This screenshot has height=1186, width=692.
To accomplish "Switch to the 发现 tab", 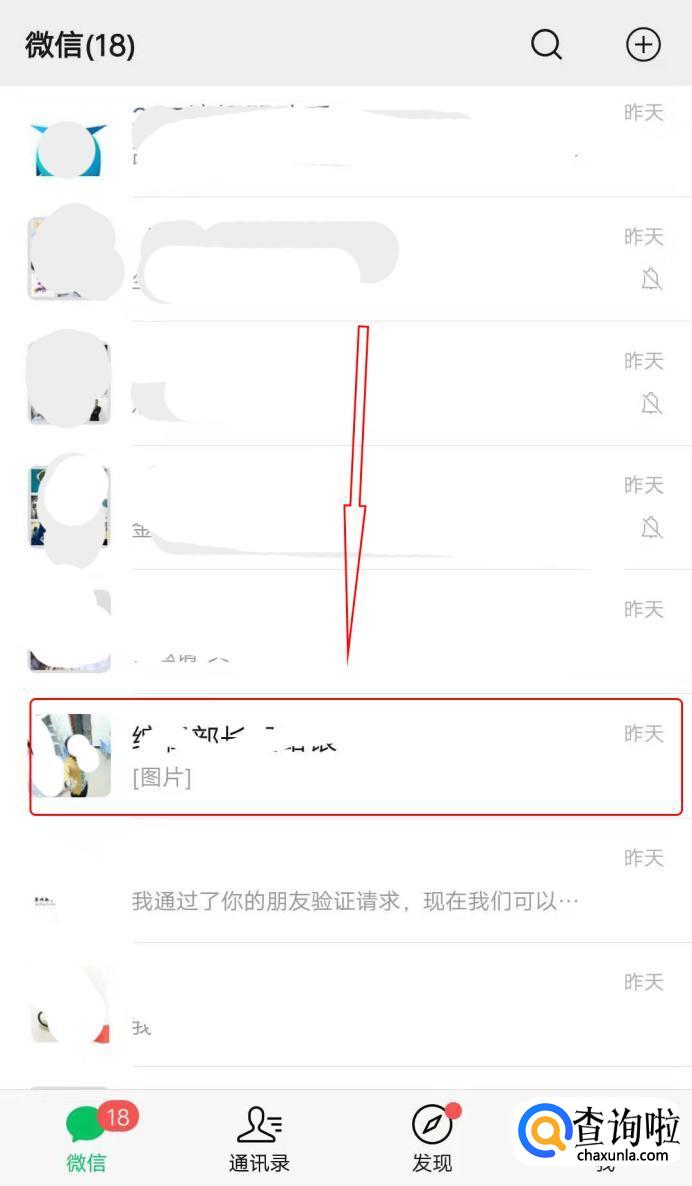I will click(433, 1140).
